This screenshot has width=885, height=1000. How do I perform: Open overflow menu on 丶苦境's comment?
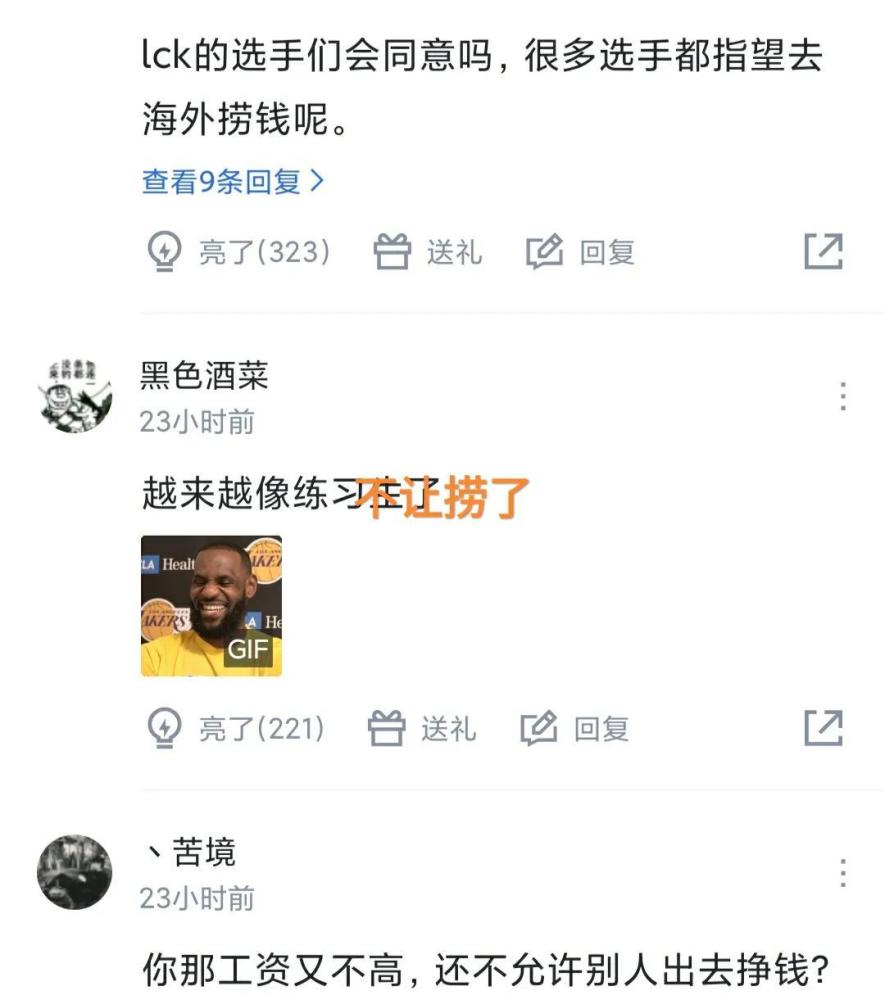click(843, 872)
